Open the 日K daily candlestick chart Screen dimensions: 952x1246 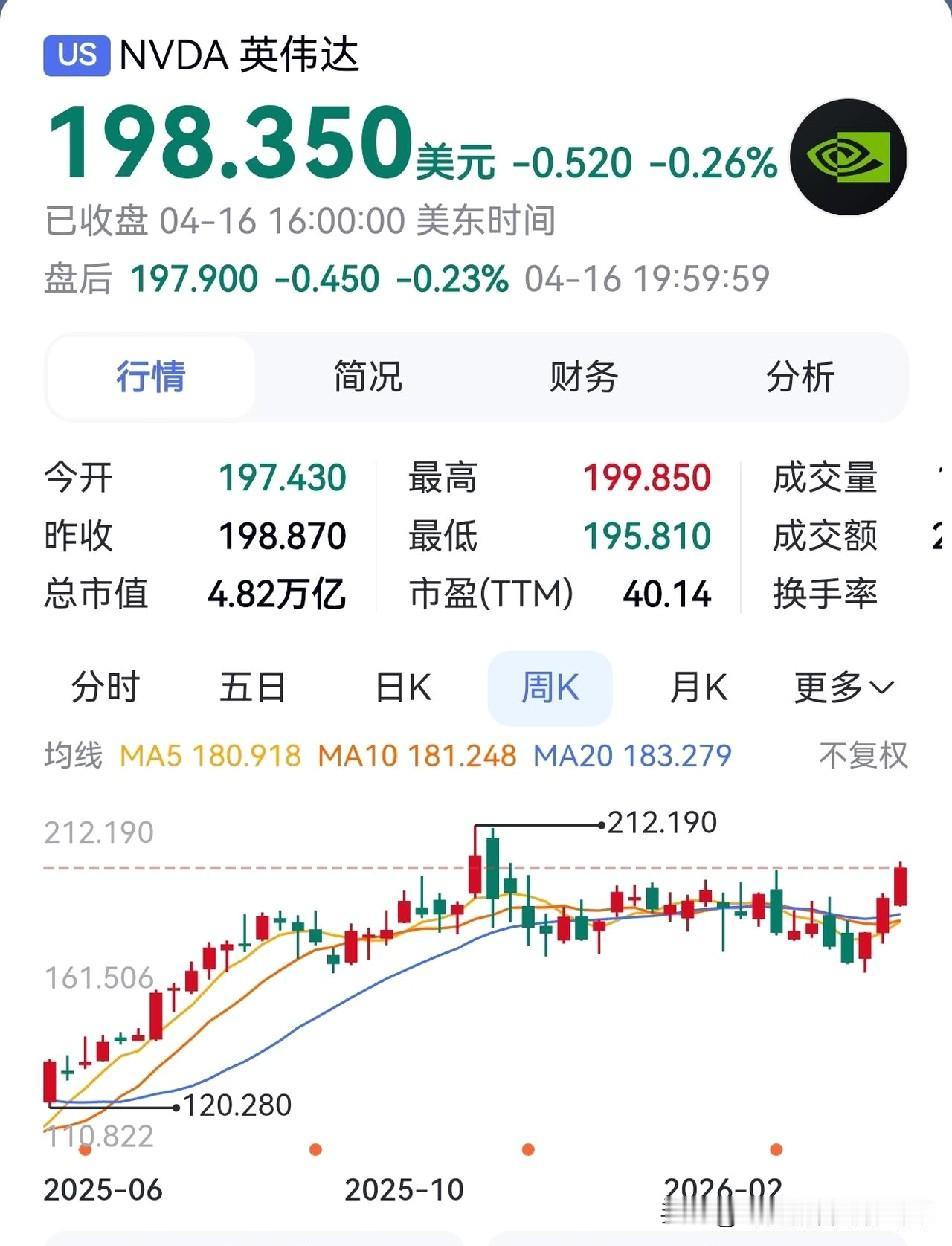point(402,687)
